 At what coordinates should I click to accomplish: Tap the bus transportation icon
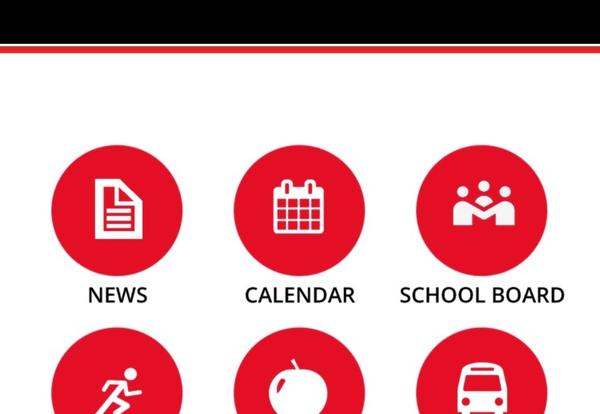point(482,382)
